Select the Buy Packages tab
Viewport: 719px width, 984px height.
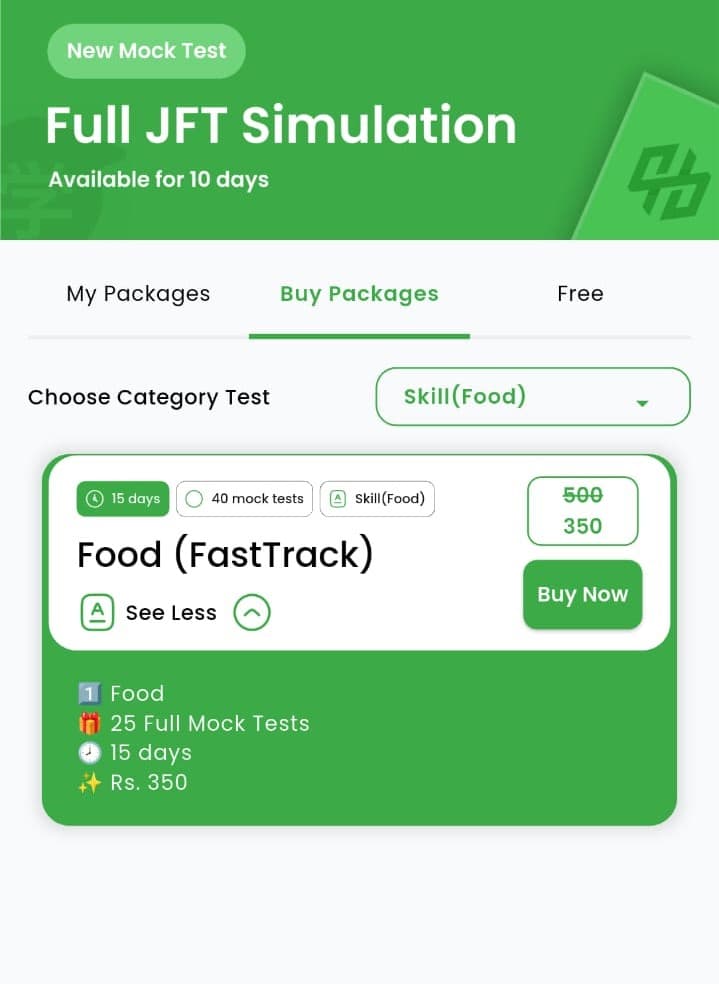point(359,294)
